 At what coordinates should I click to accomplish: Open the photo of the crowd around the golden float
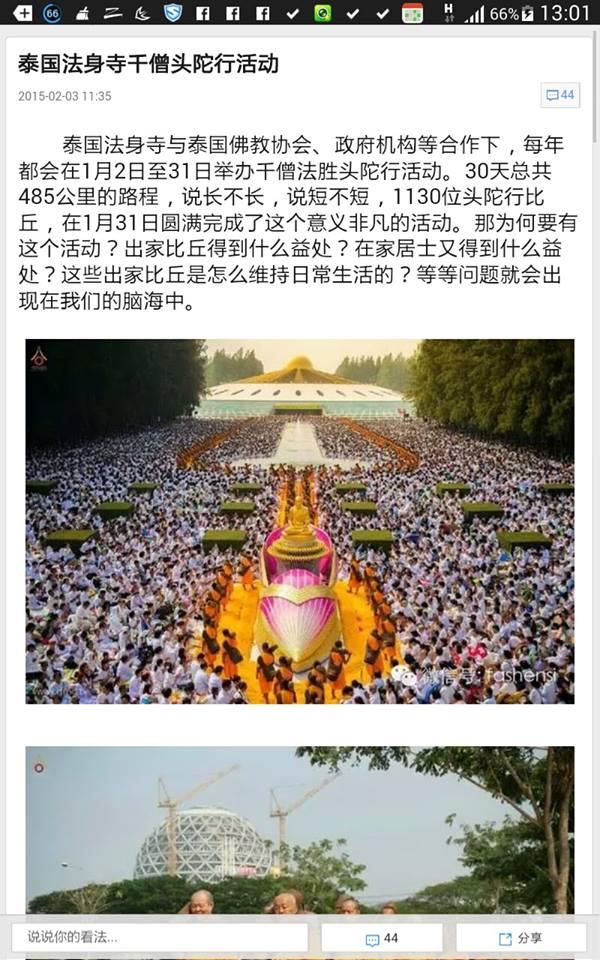coord(300,521)
